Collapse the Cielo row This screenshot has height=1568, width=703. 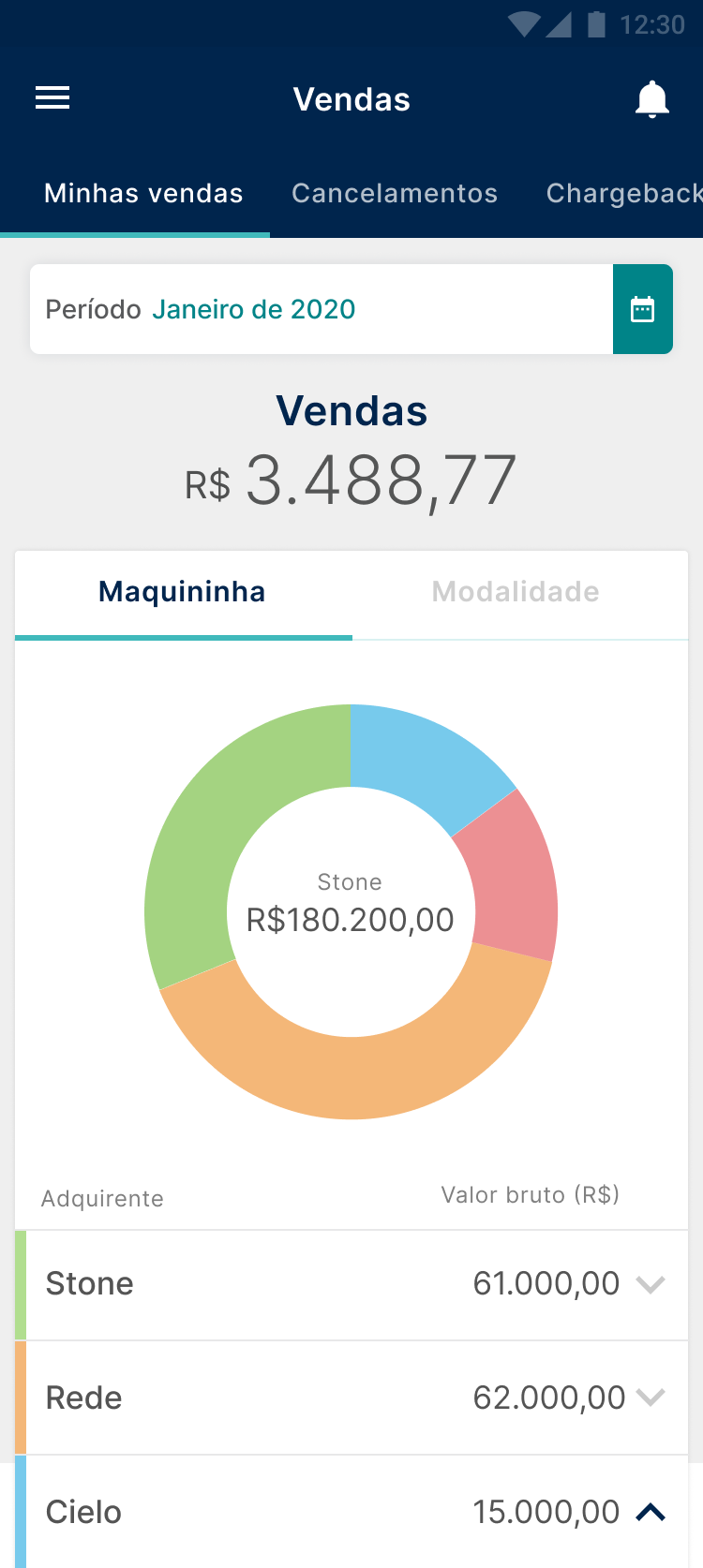tap(651, 1512)
